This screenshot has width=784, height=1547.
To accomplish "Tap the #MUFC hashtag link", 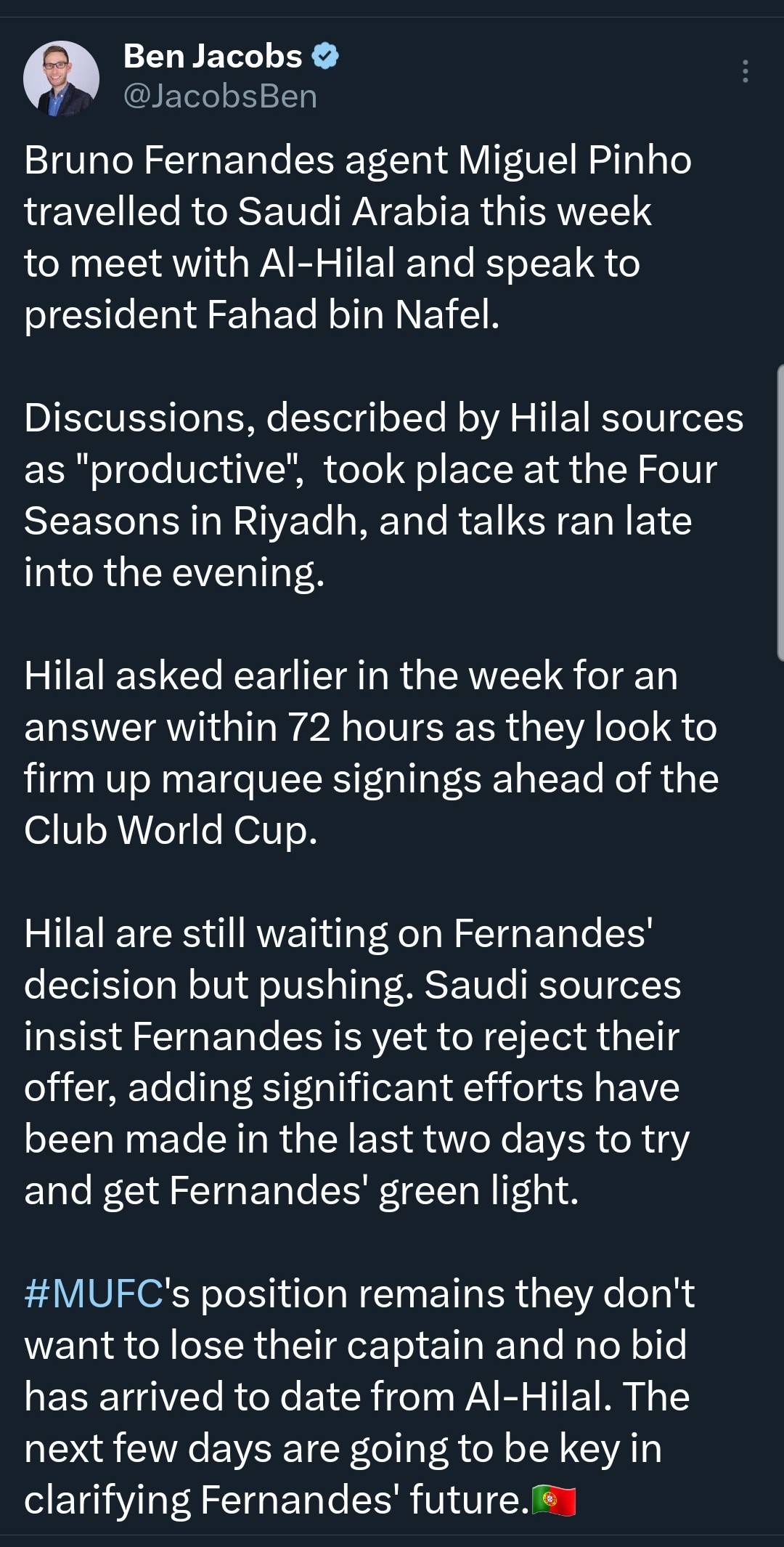I will [94, 1294].
